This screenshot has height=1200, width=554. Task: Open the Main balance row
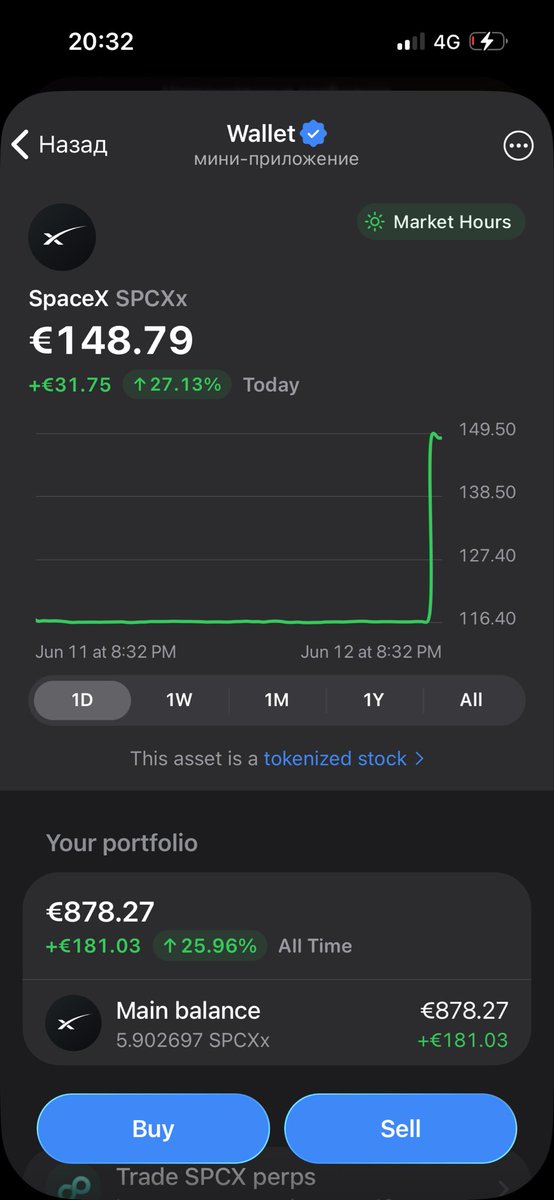(x=277, y=1024)
